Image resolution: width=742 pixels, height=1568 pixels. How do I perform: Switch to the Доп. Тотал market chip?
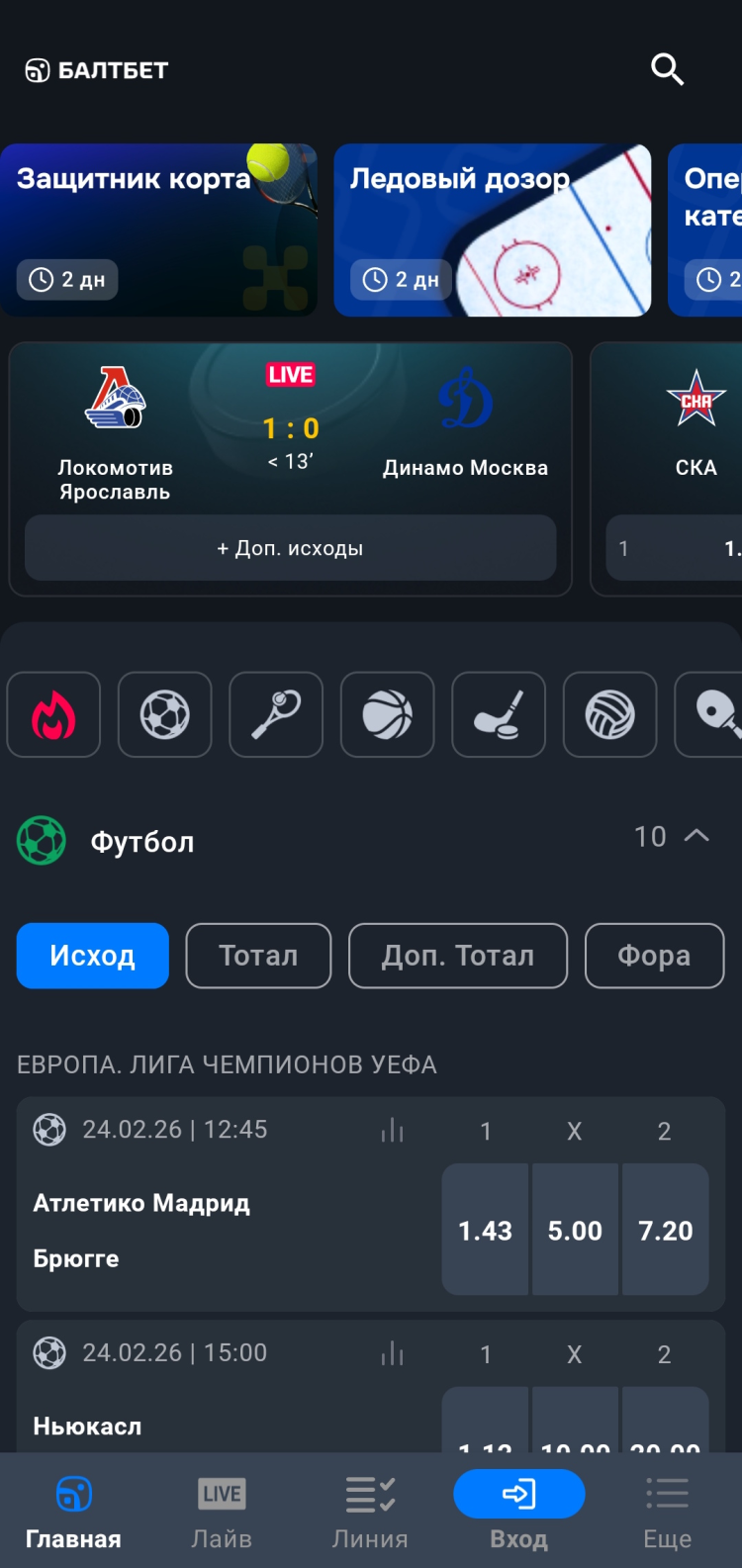(458, 956)
